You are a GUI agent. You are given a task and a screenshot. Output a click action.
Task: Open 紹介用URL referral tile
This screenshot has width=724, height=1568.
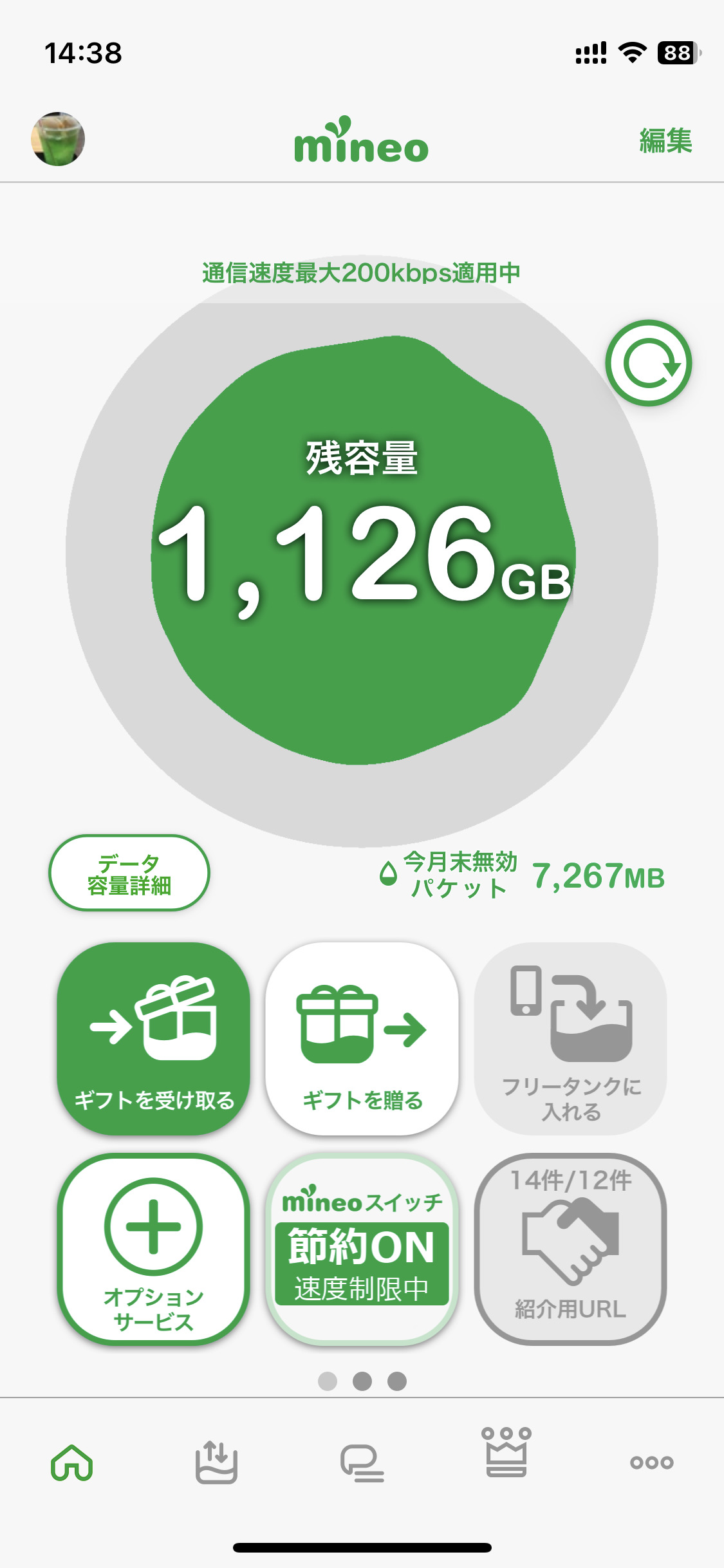point(570,1249)
